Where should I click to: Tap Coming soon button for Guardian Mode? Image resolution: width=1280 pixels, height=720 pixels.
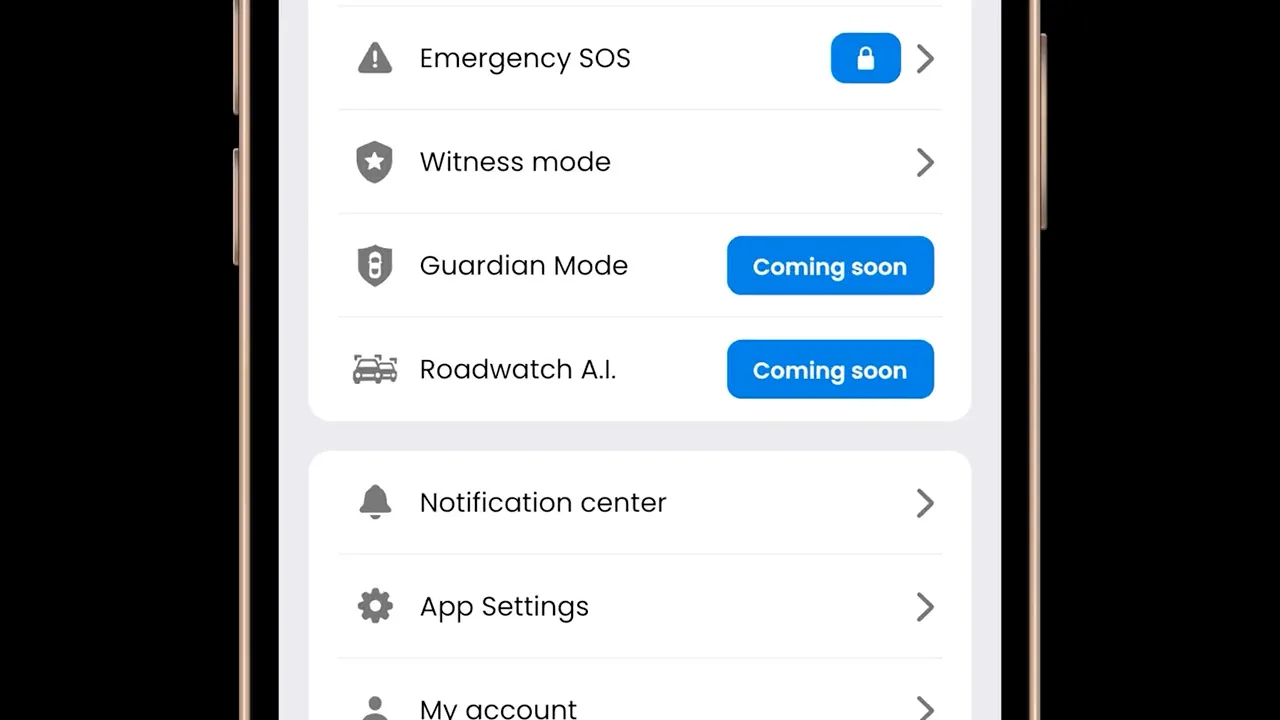click(x=829, y=266)
